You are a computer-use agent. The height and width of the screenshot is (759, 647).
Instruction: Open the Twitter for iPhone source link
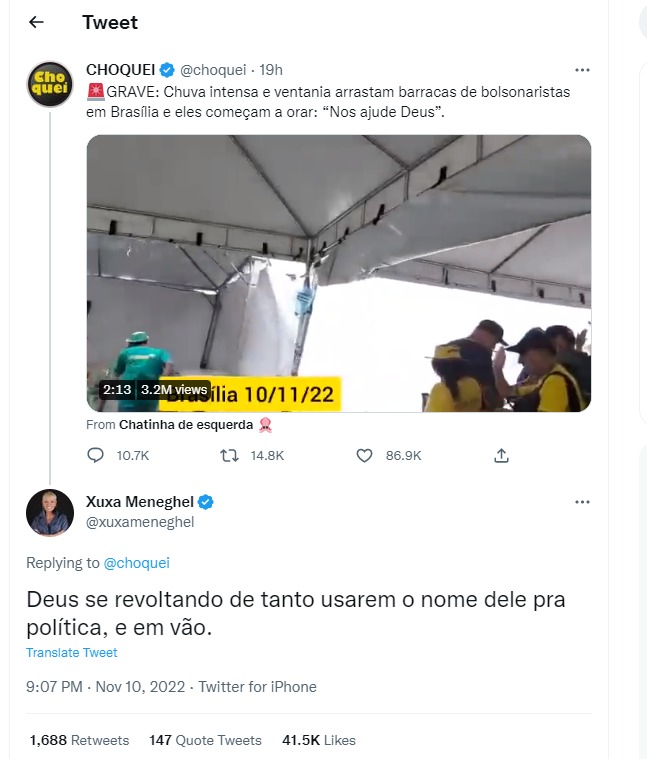click(x=257, y=687)
